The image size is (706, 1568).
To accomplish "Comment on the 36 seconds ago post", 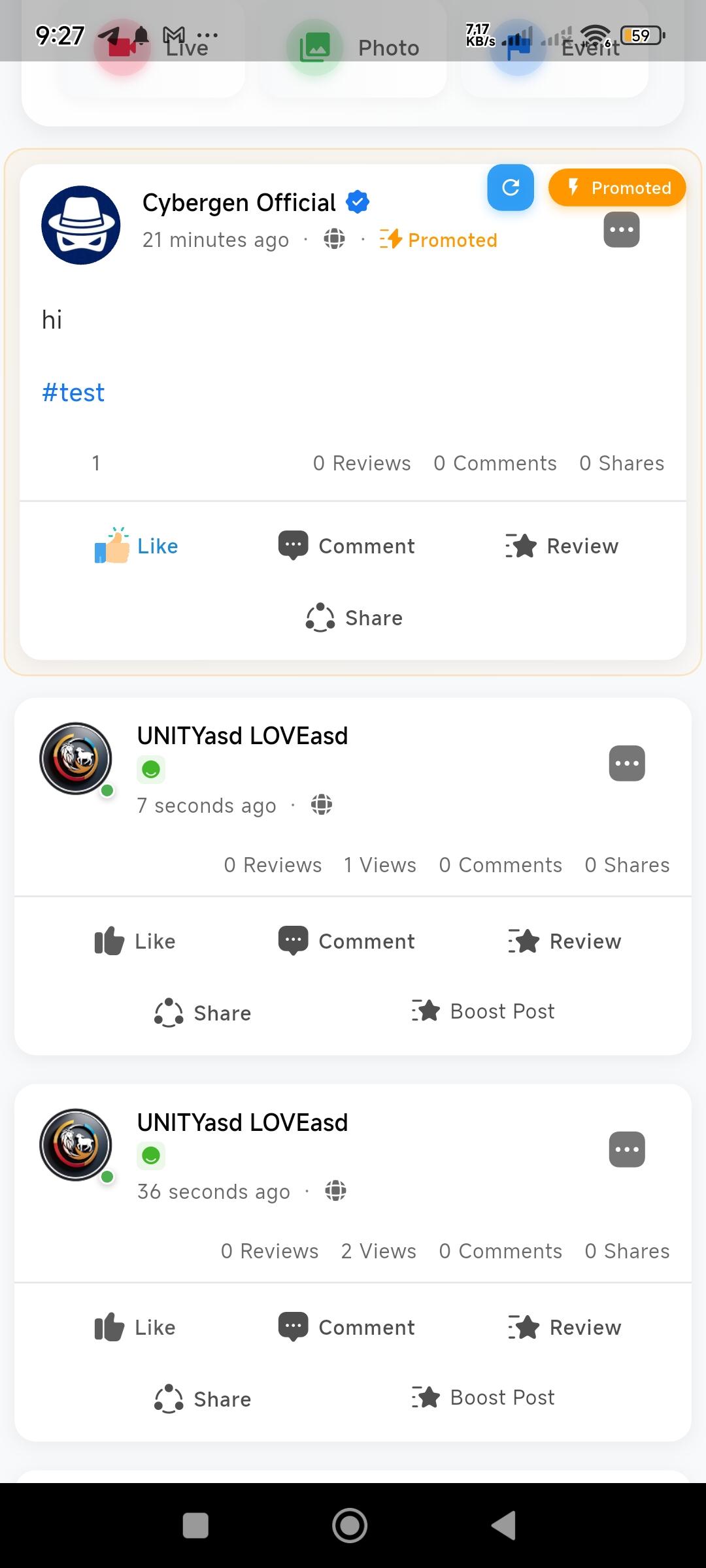I will (x=346, y=1327).
